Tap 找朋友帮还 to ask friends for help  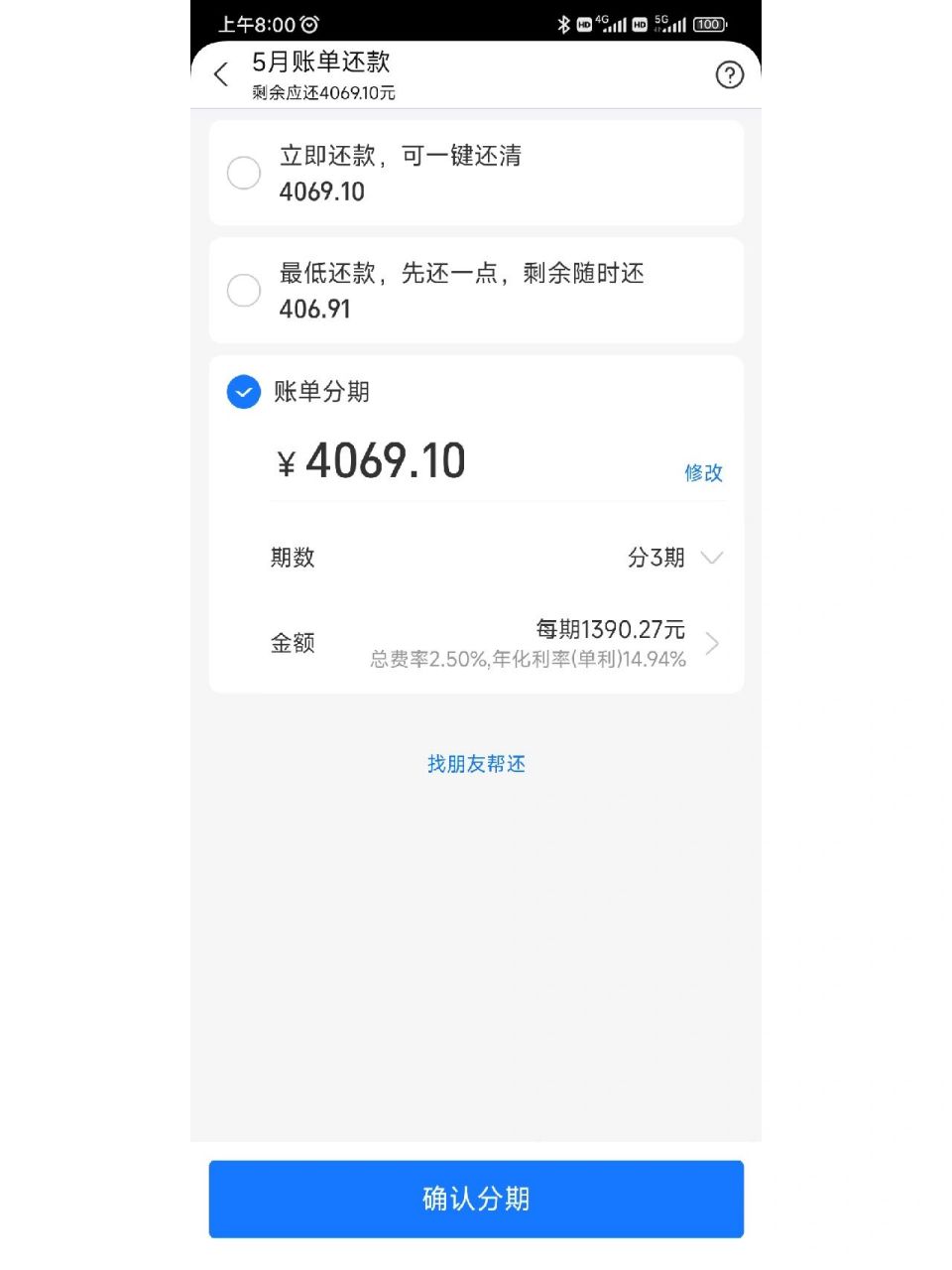point(476,764)
